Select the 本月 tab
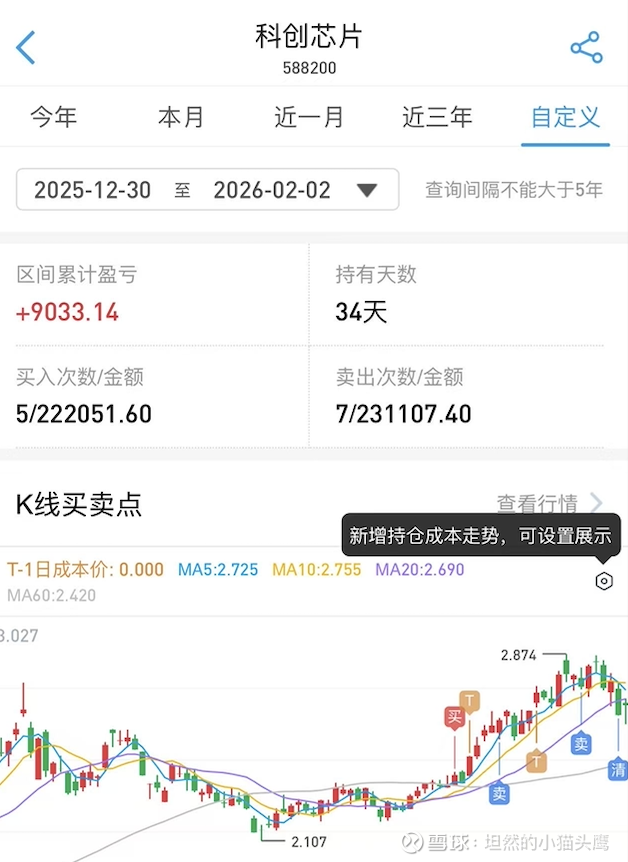This screenshot has height=862, width=628. 181,117
